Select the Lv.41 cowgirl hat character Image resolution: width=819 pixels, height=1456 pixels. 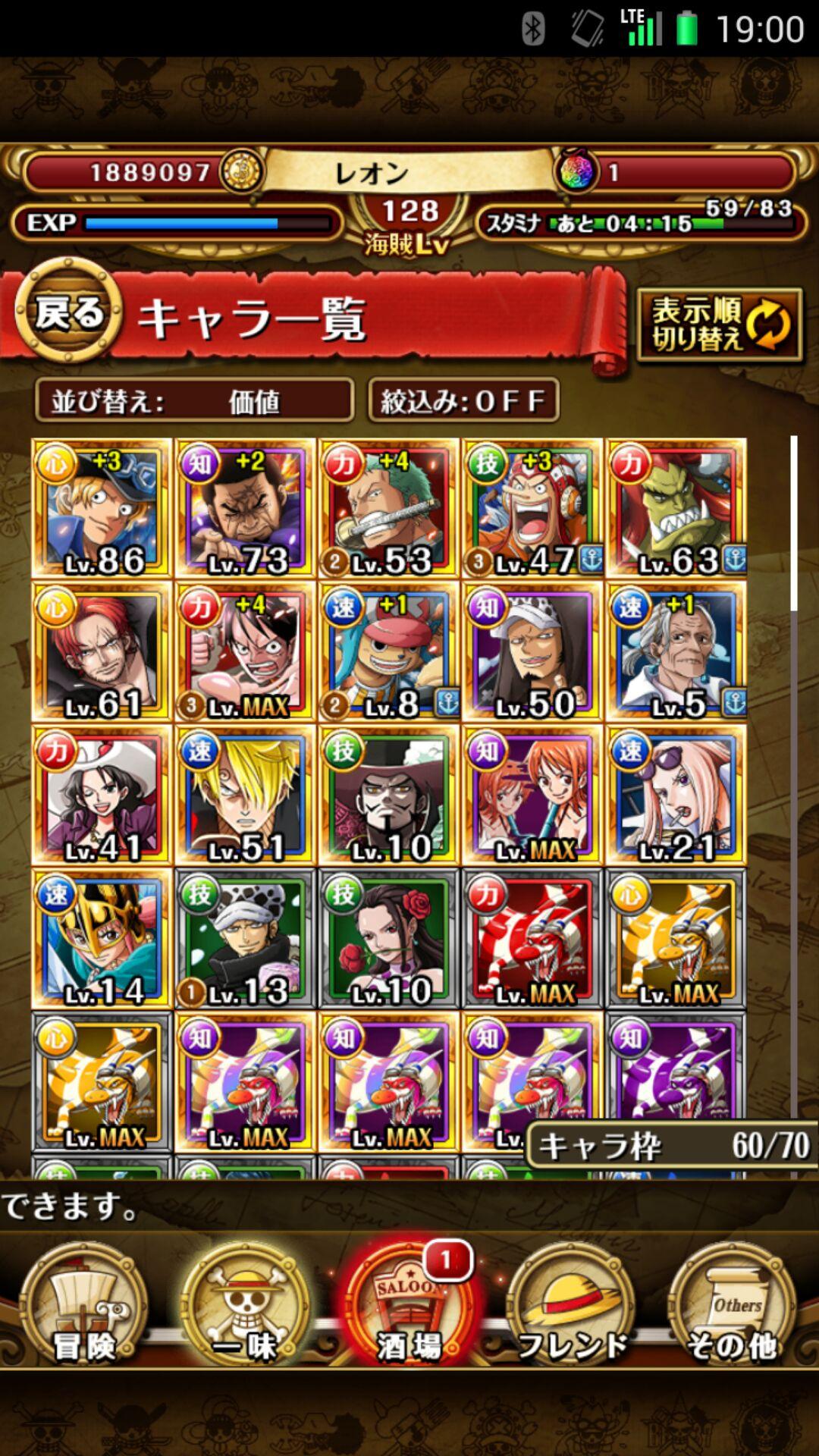(x=102, y=795)
